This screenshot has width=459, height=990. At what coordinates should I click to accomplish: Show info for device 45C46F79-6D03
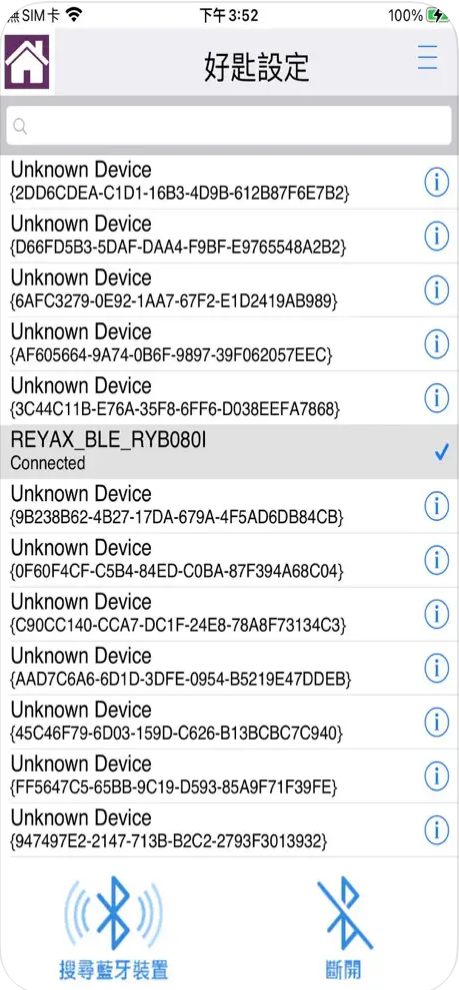pos(436,722)
